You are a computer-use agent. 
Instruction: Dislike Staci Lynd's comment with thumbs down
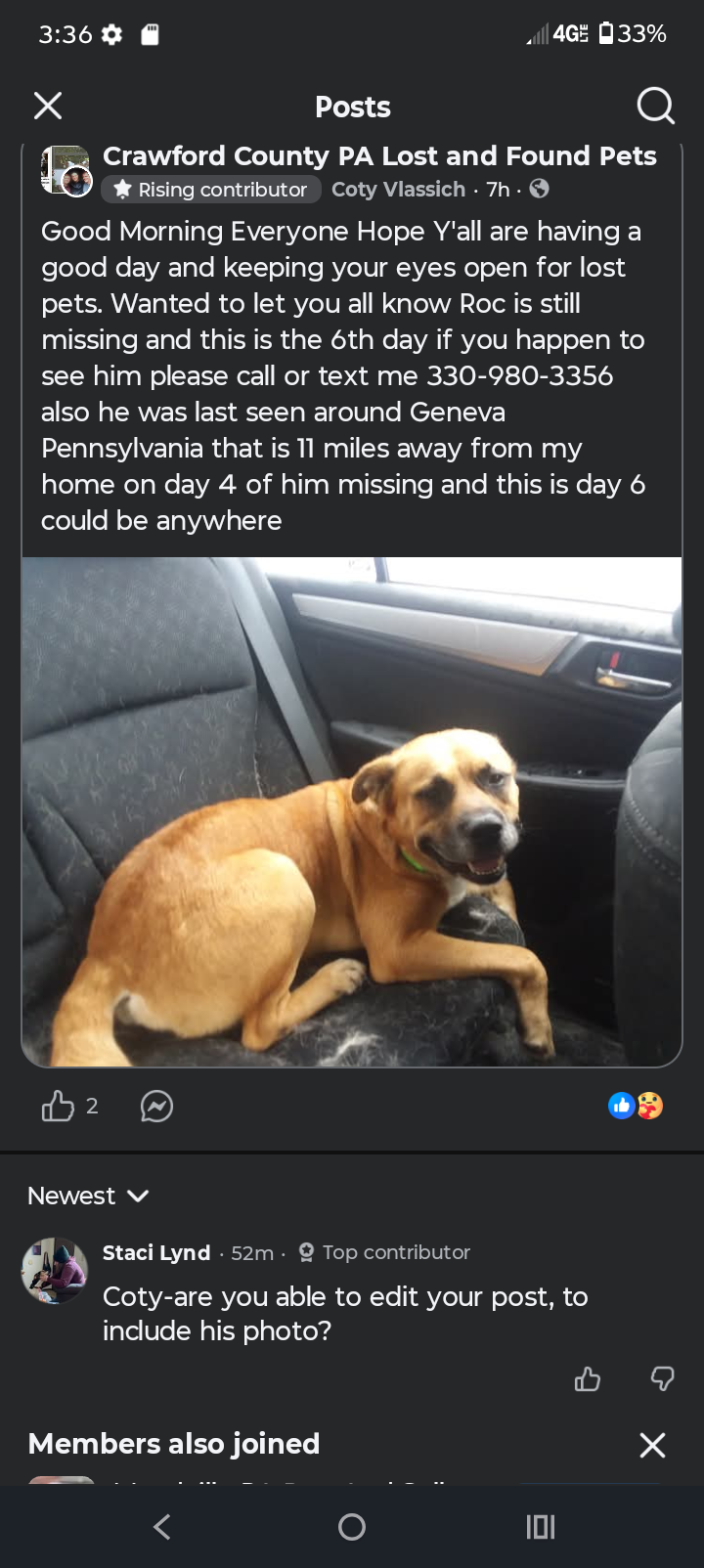point(663,1379)
